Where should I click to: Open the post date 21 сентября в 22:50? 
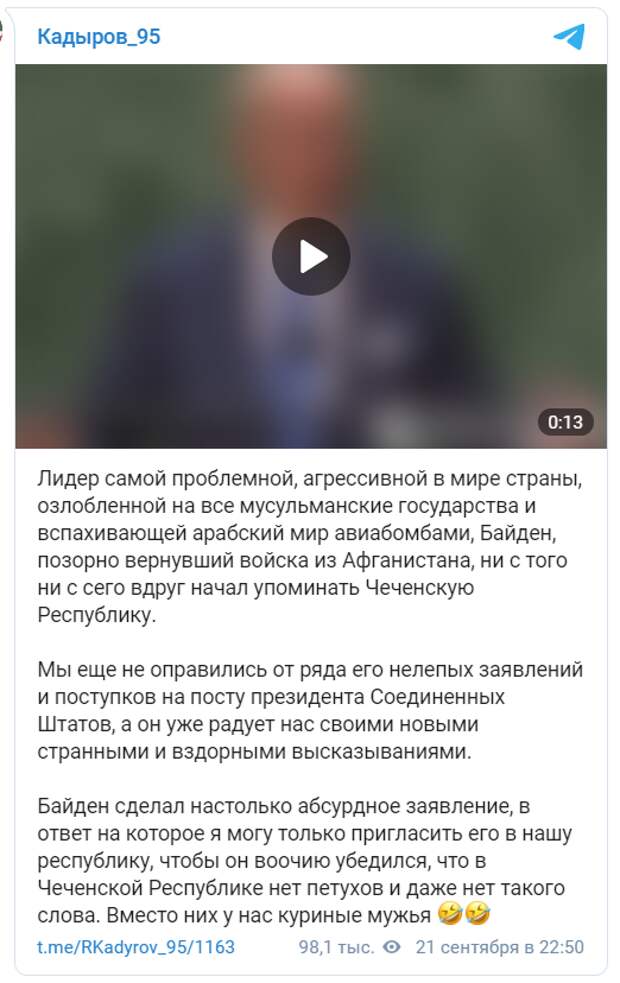(499, 946)
